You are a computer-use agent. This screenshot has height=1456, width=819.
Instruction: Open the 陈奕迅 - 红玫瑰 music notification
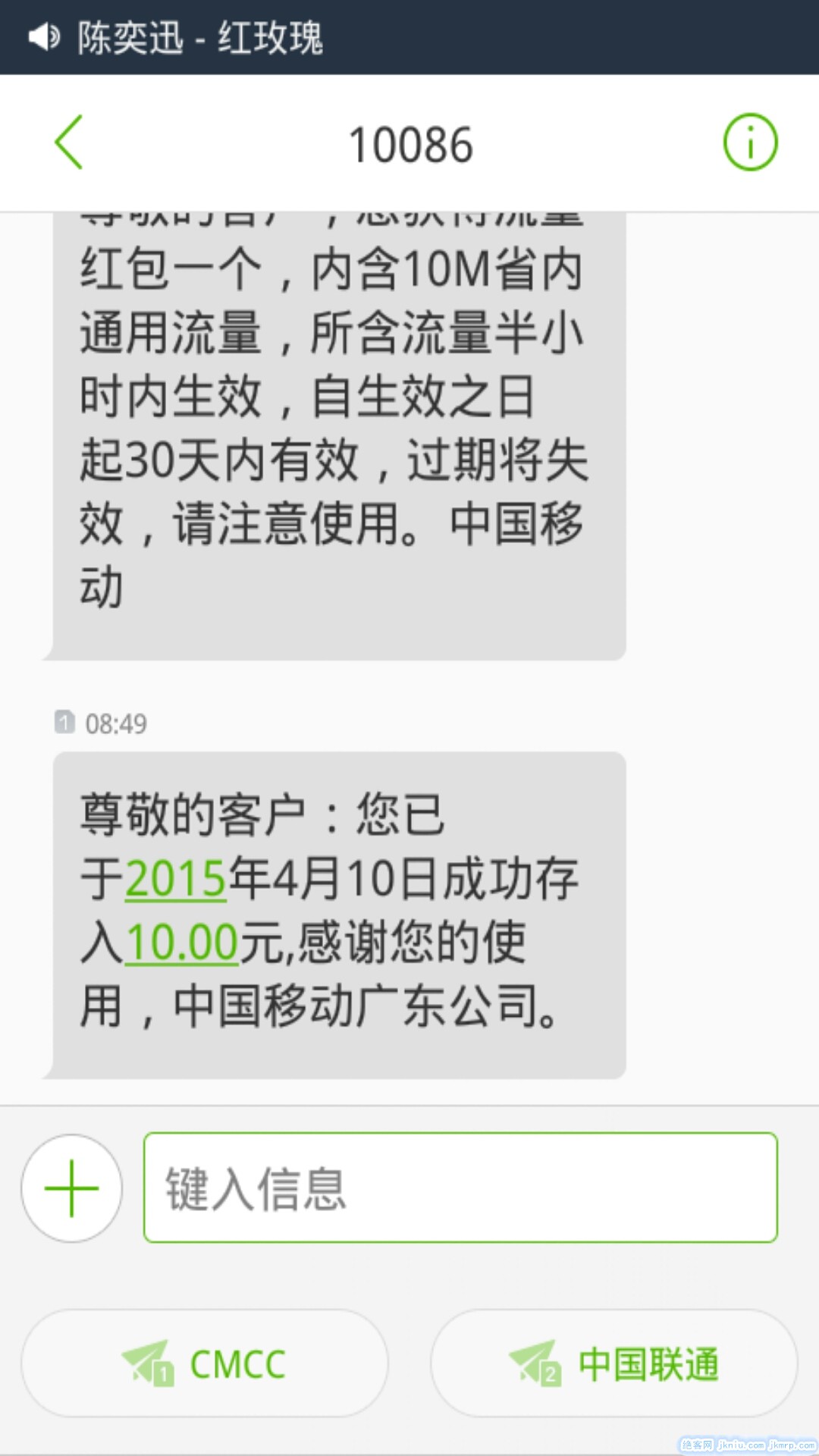point(200,37)
